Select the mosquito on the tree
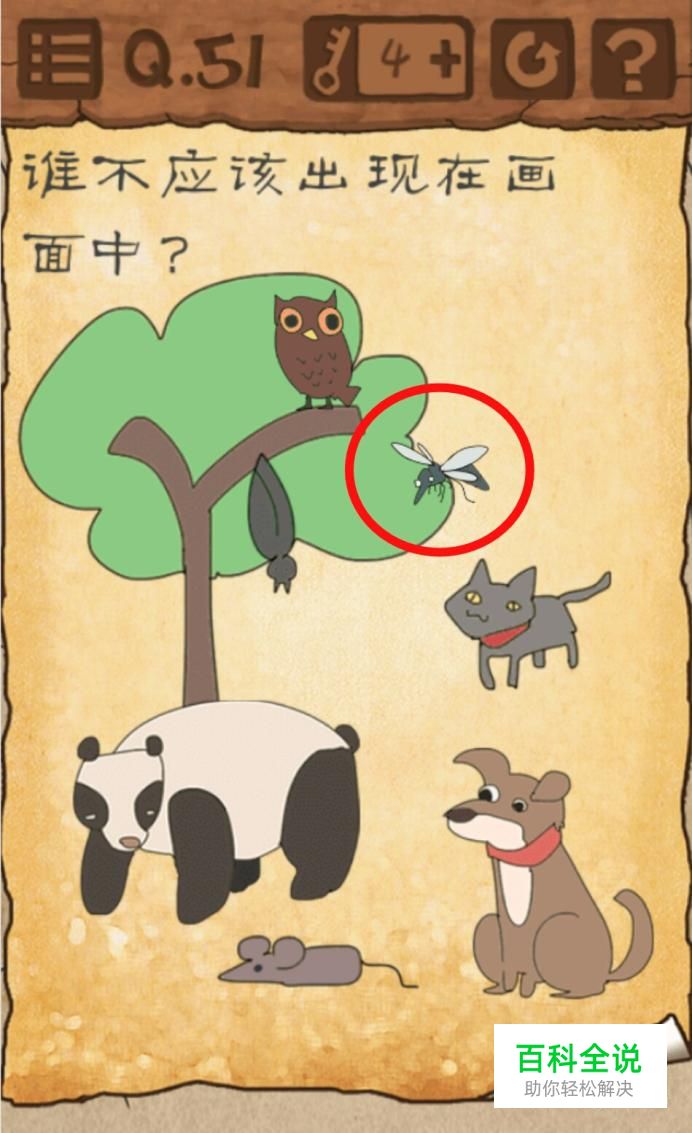 click(x=438, y=470)
